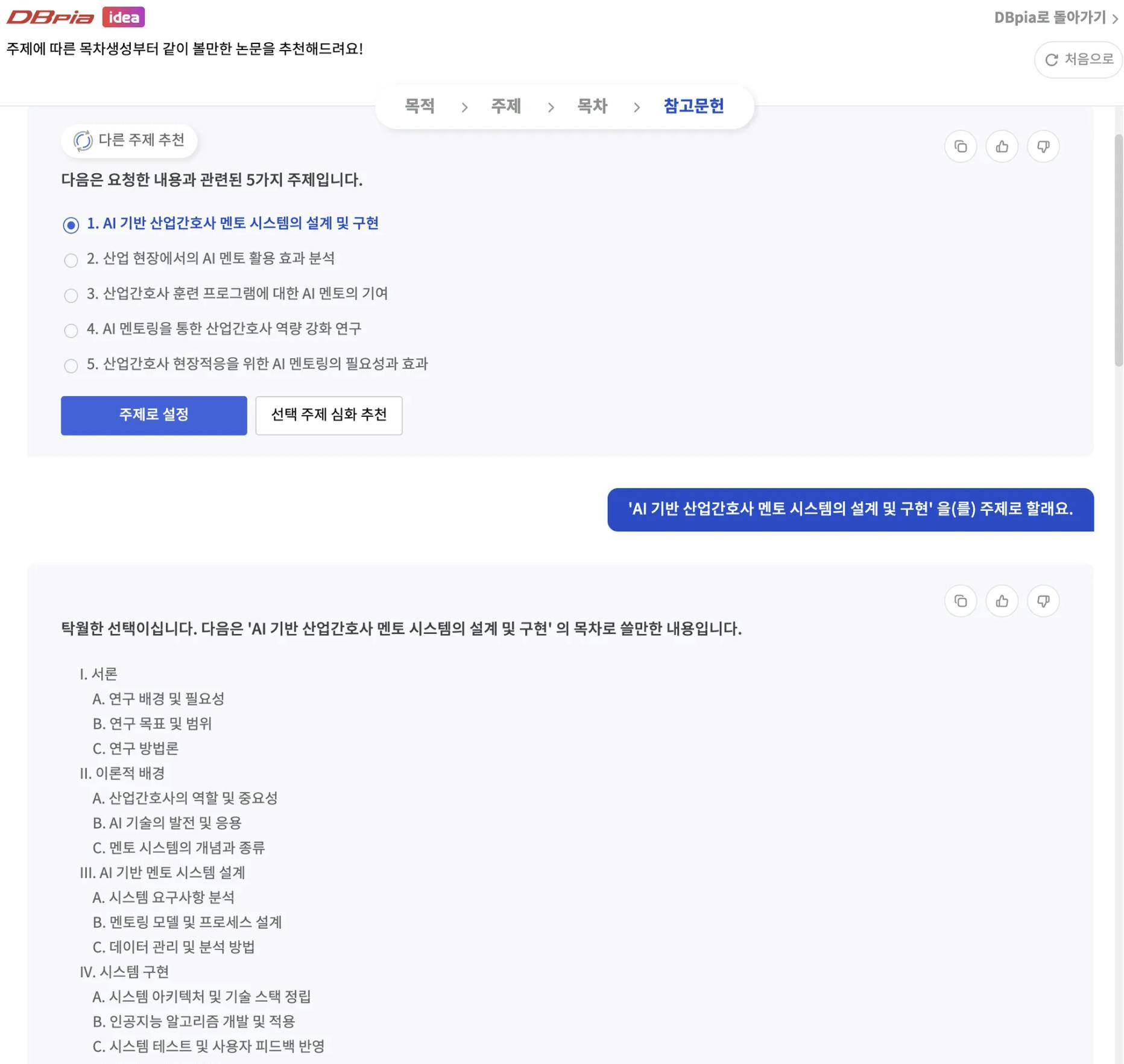Switch to the 목차 step

592,106
